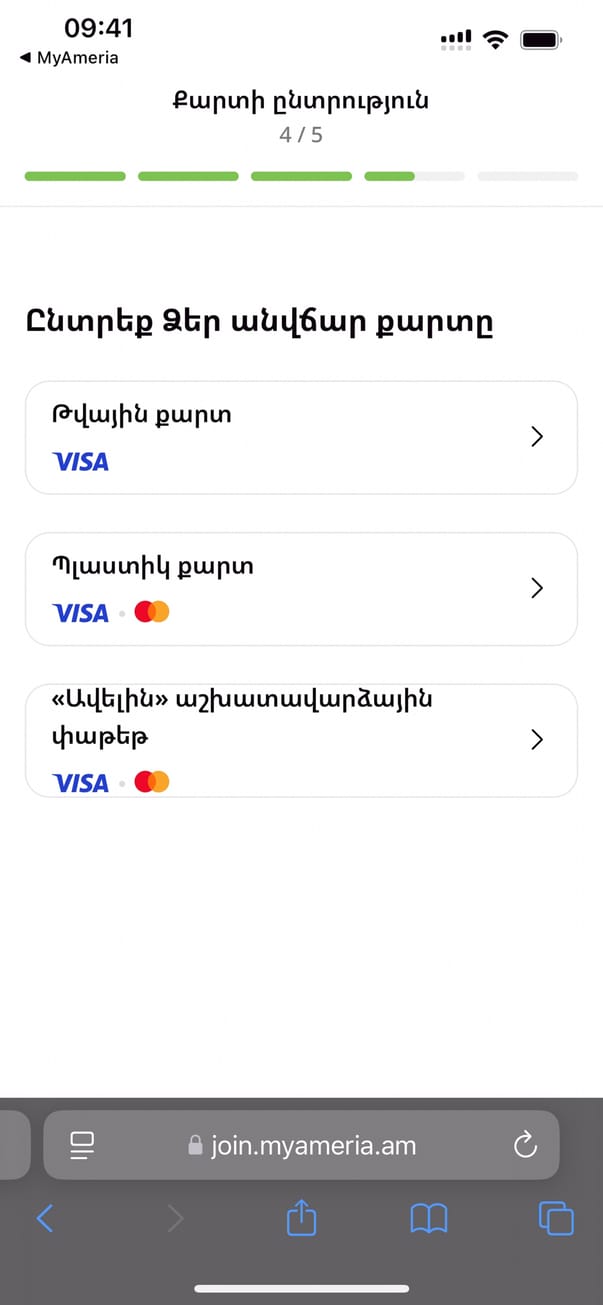
Task: Show all open Safari tabs
Action: 556,1217
